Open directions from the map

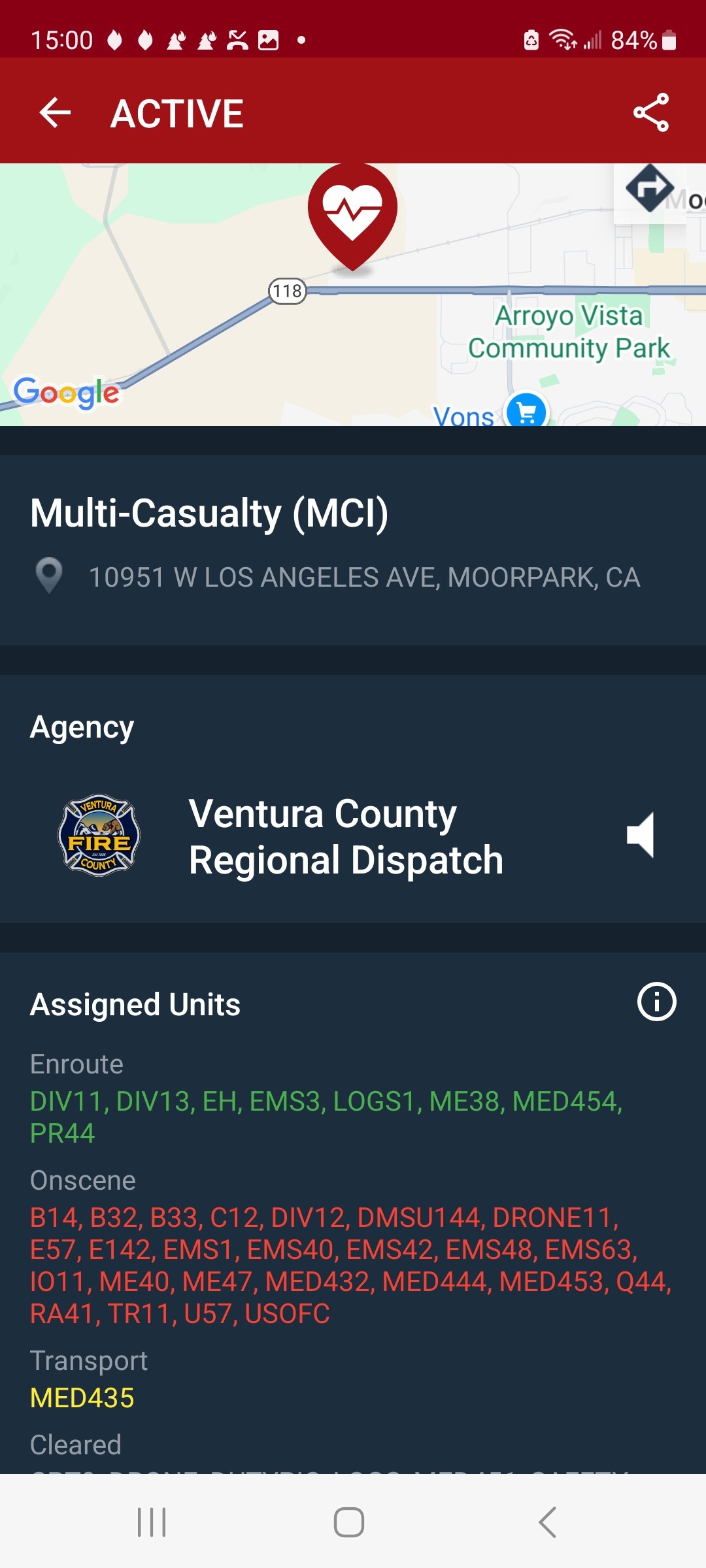click(x=650, y=188)
